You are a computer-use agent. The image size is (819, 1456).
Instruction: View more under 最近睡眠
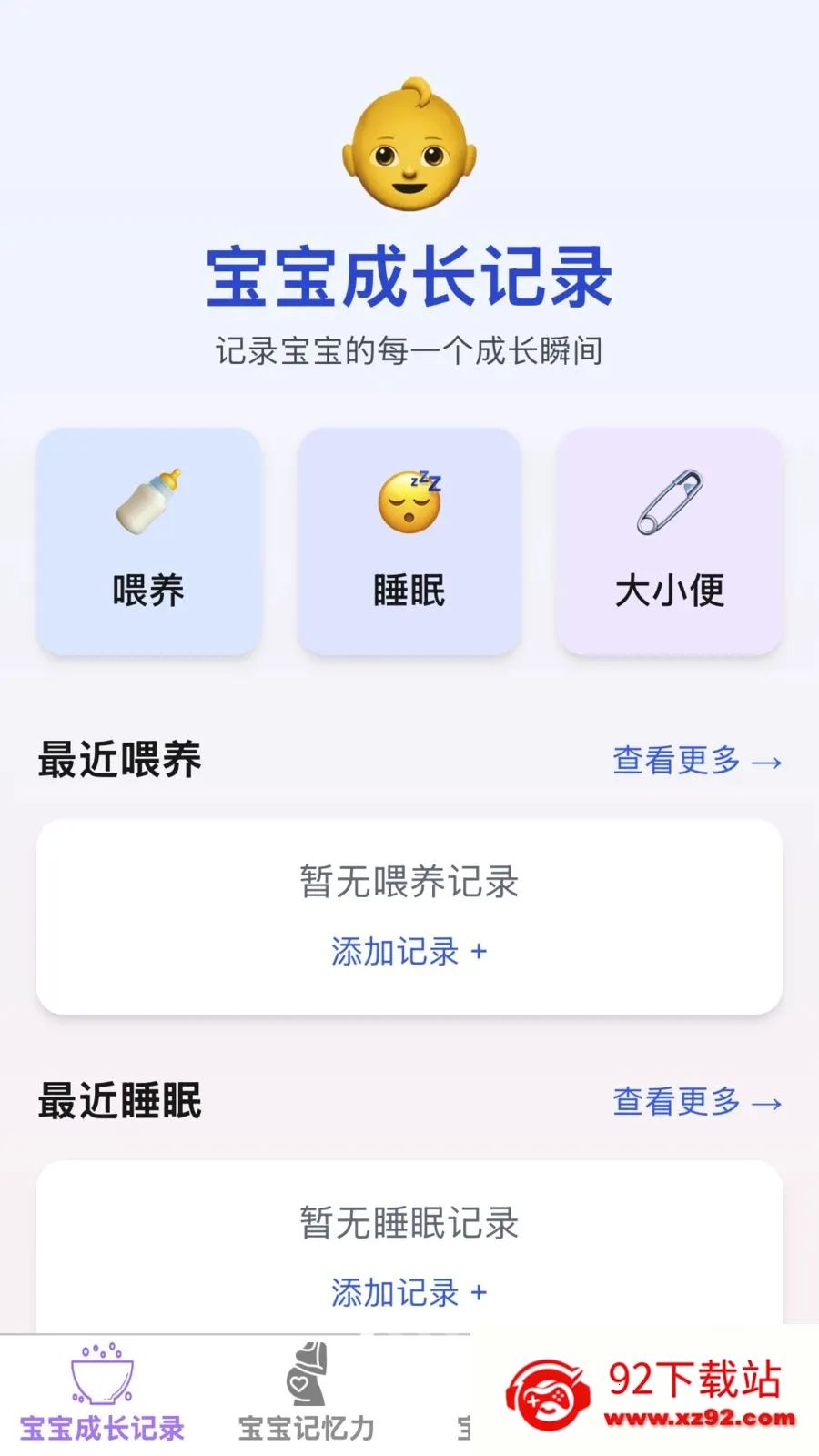point(697,1102)
